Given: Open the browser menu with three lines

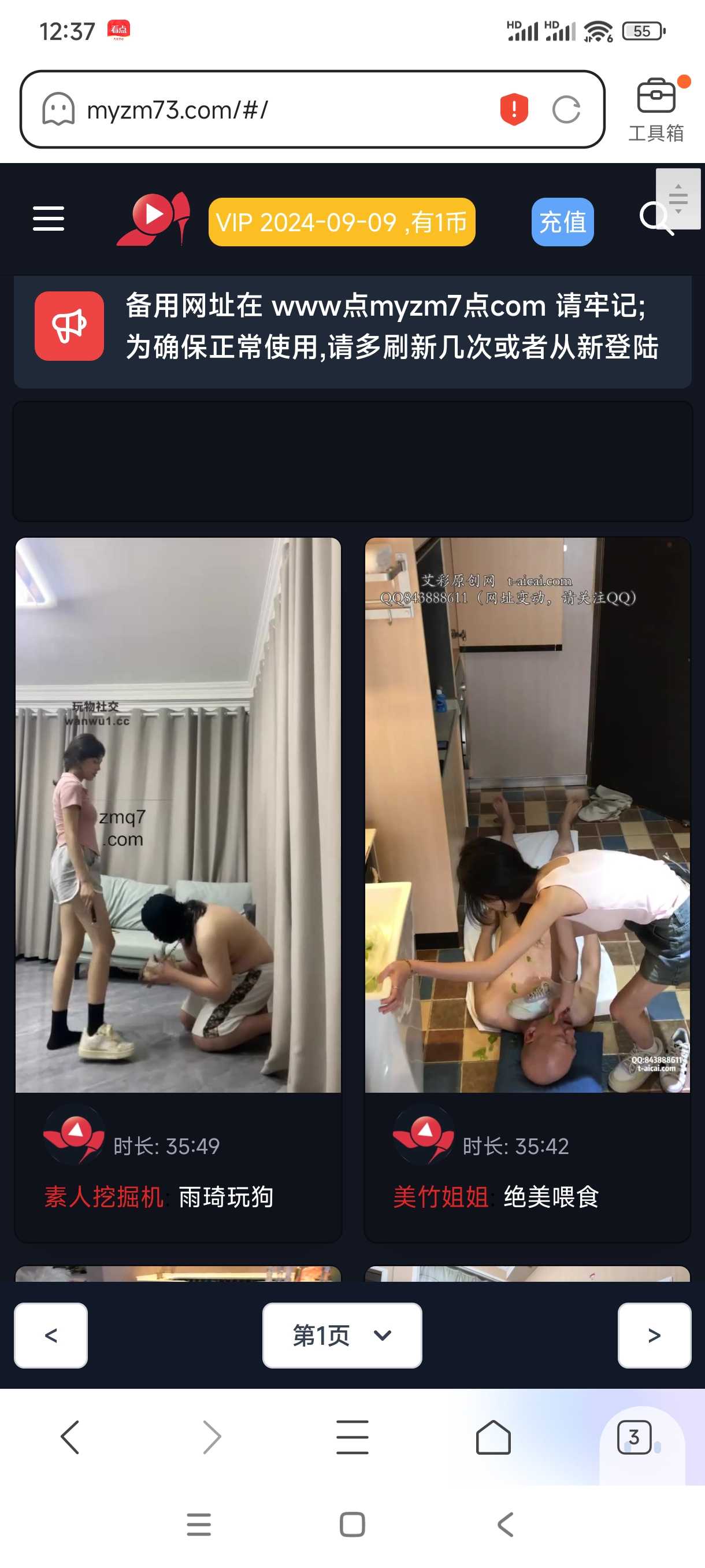Looking at the screenshot, I should [352, 1437].
